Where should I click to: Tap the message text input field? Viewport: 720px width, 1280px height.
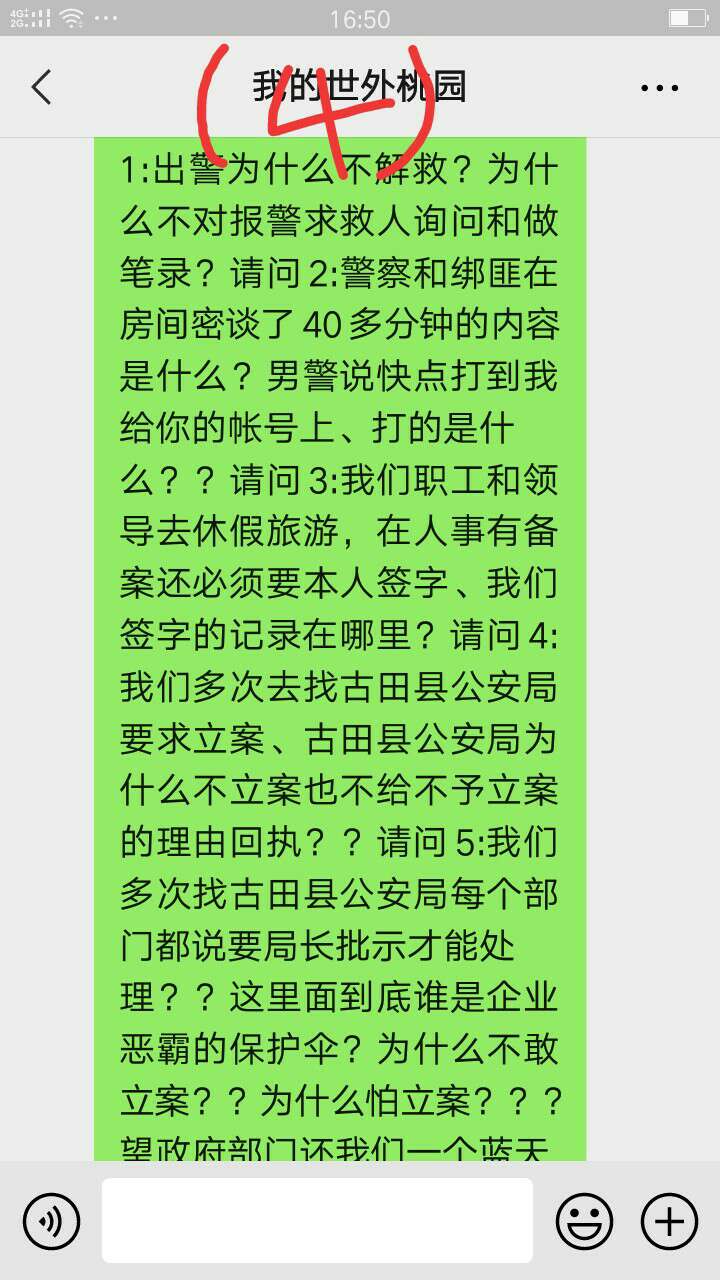[317, 1220]
